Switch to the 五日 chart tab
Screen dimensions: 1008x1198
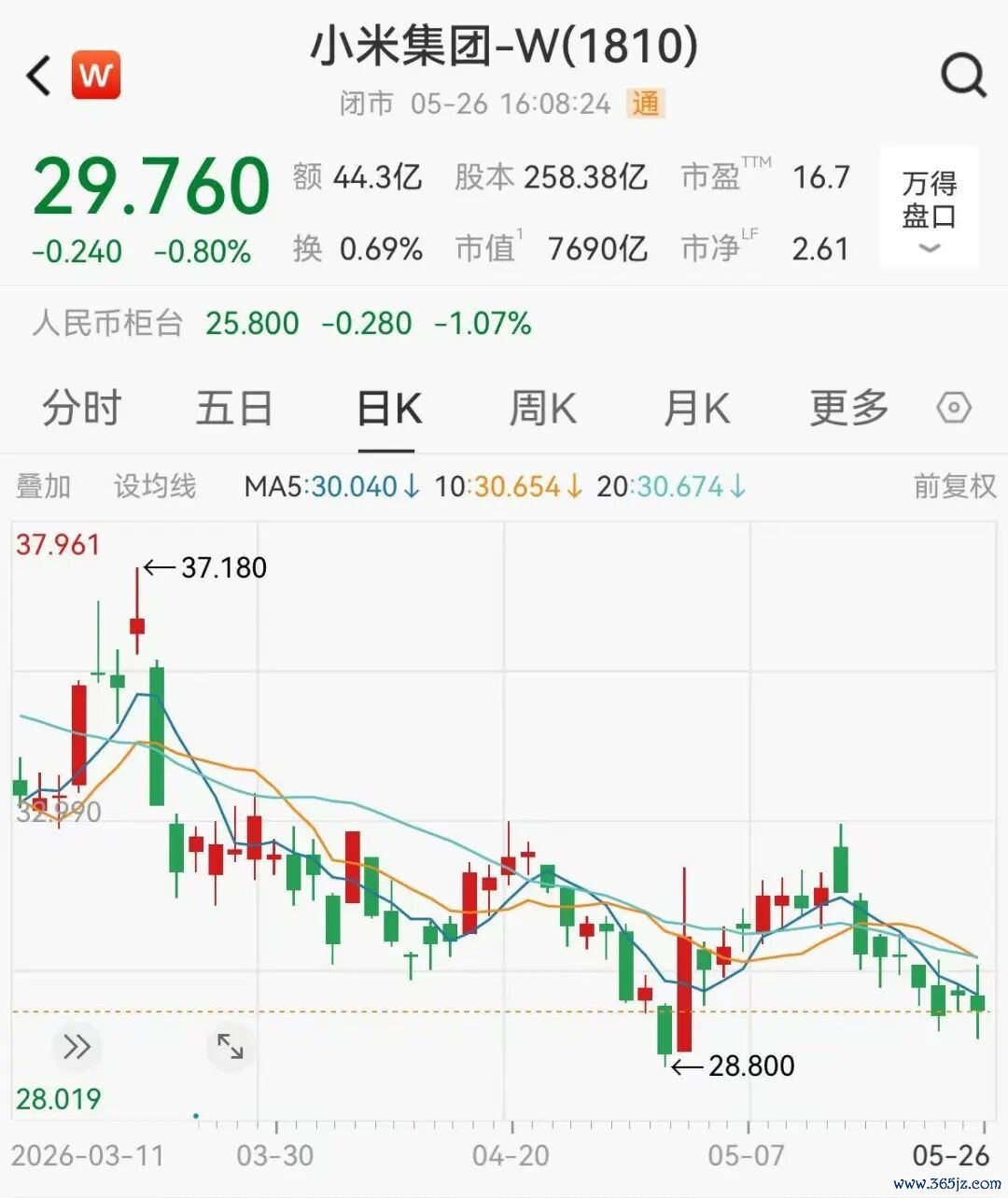click(x=234, y=409)
